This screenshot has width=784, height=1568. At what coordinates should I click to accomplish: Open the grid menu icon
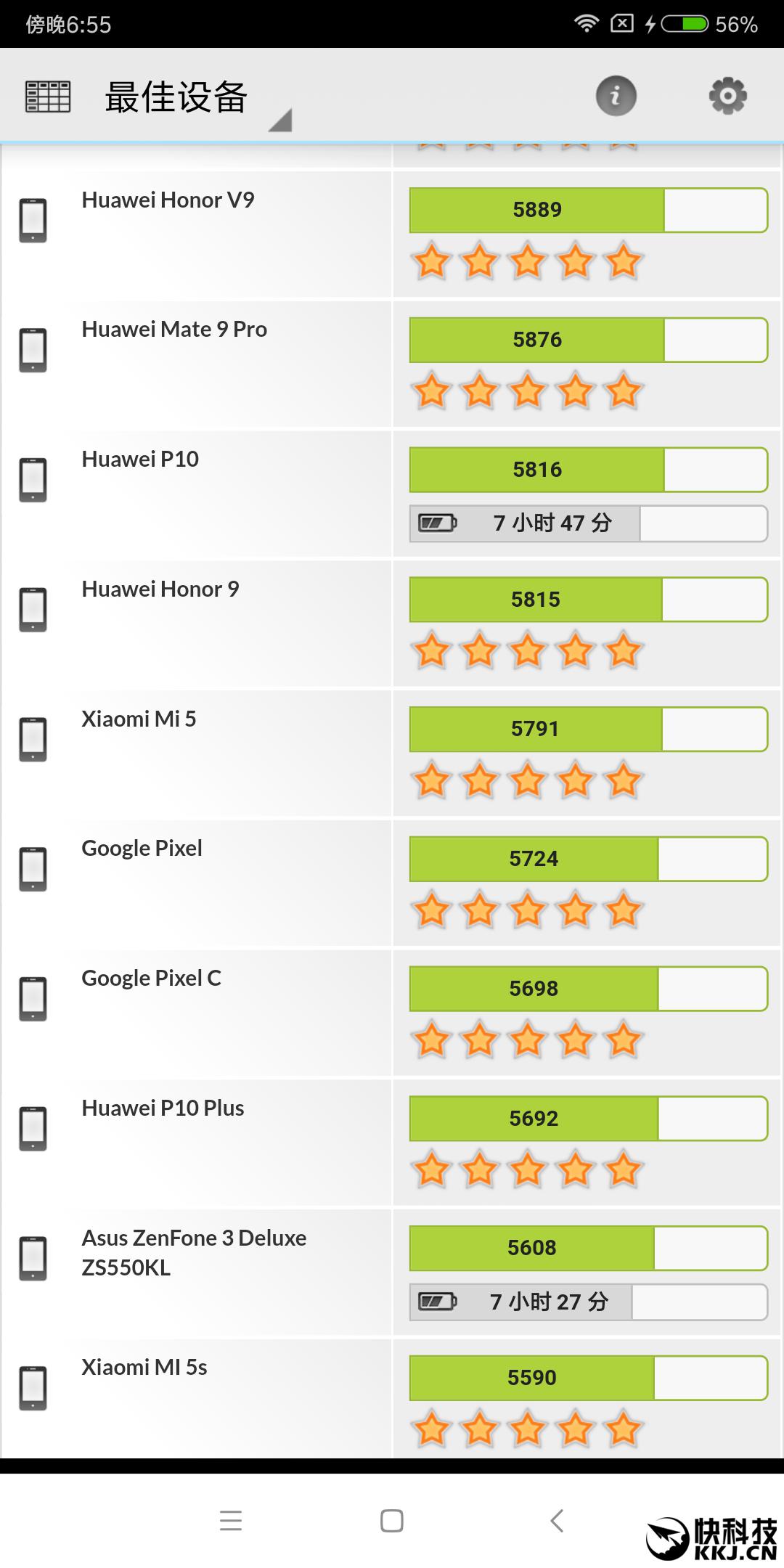(48, 97)
